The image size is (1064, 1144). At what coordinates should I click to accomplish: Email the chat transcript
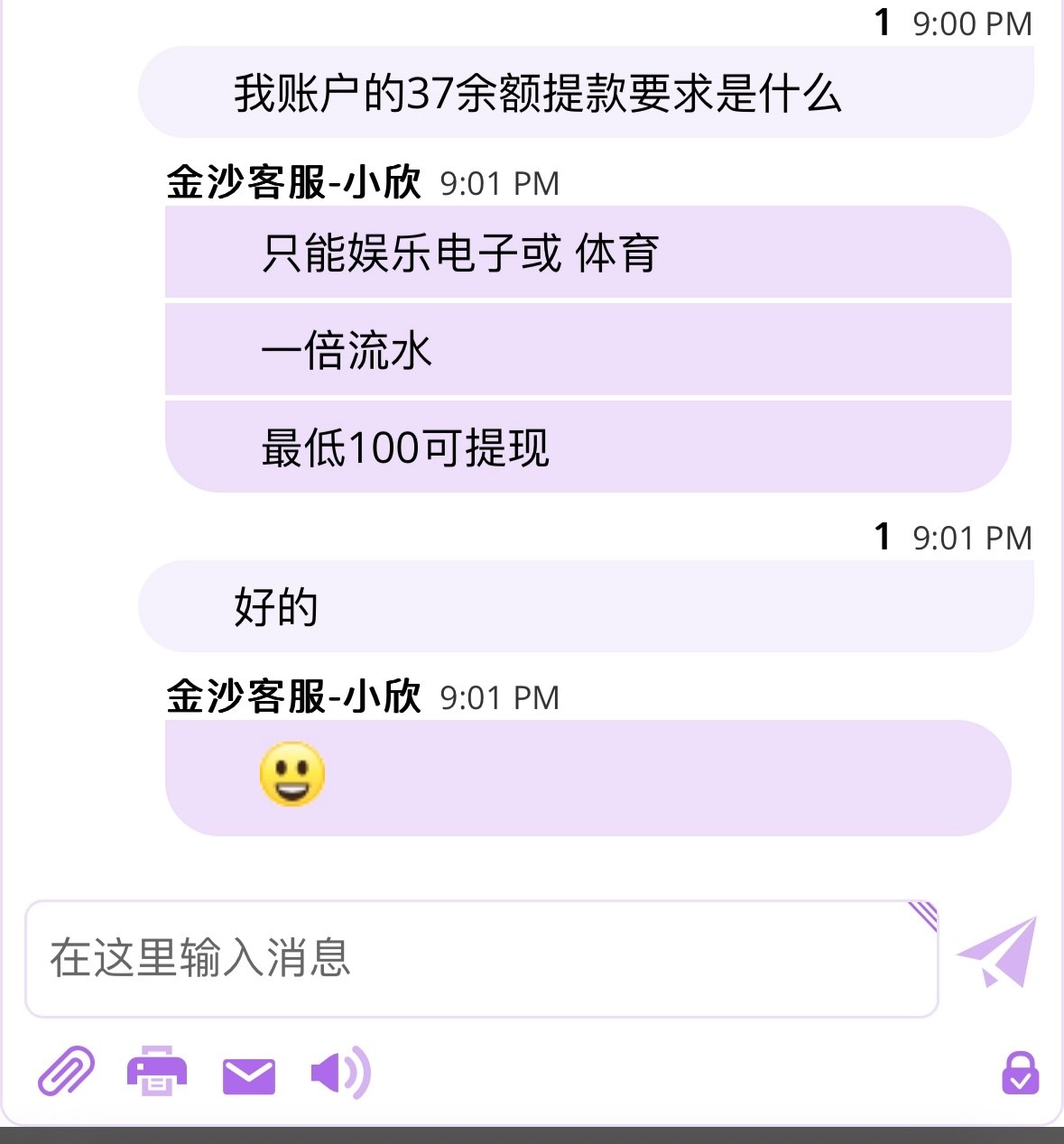click(248, 1075)
